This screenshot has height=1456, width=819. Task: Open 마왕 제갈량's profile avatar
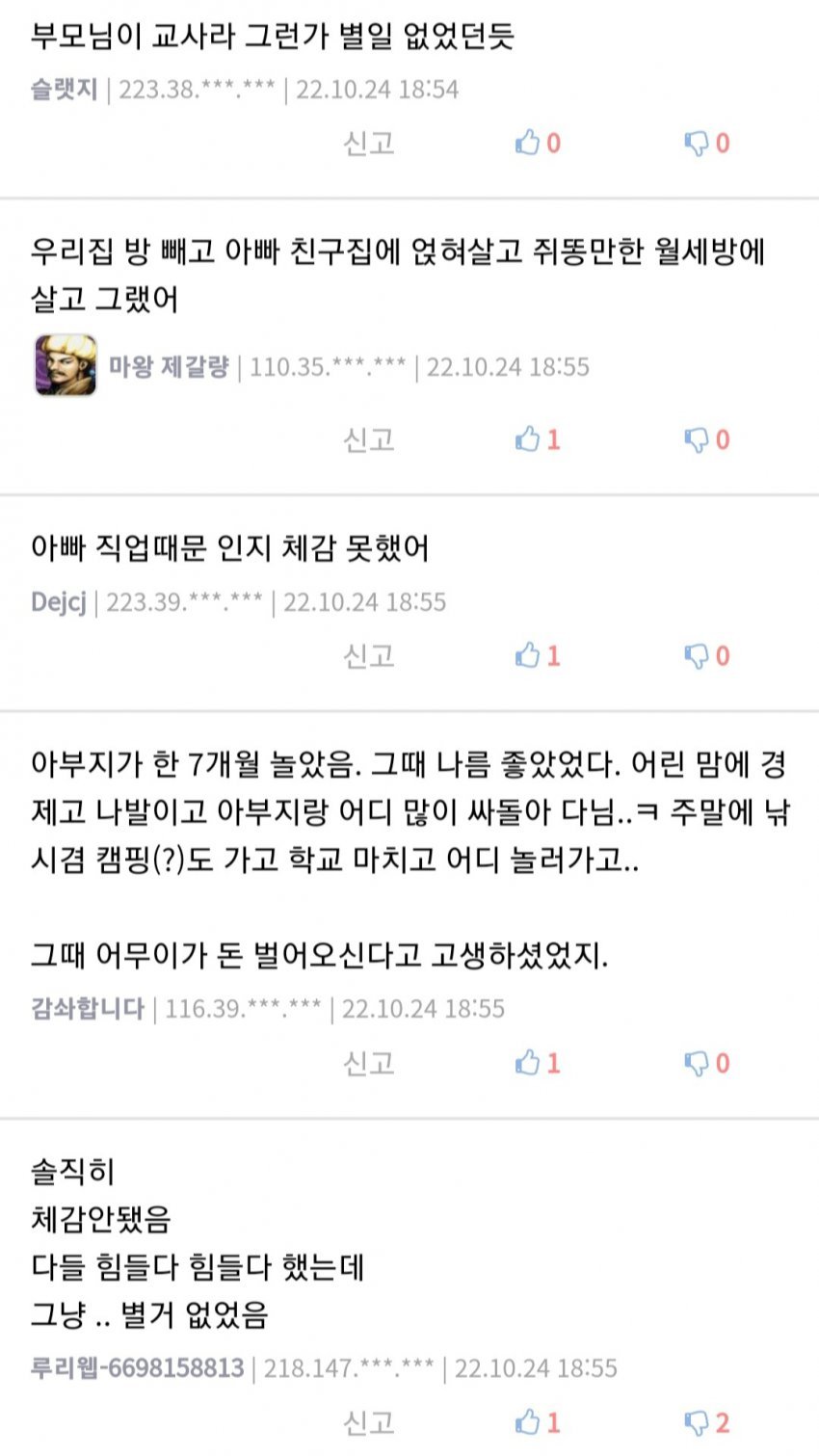[66, 366]
